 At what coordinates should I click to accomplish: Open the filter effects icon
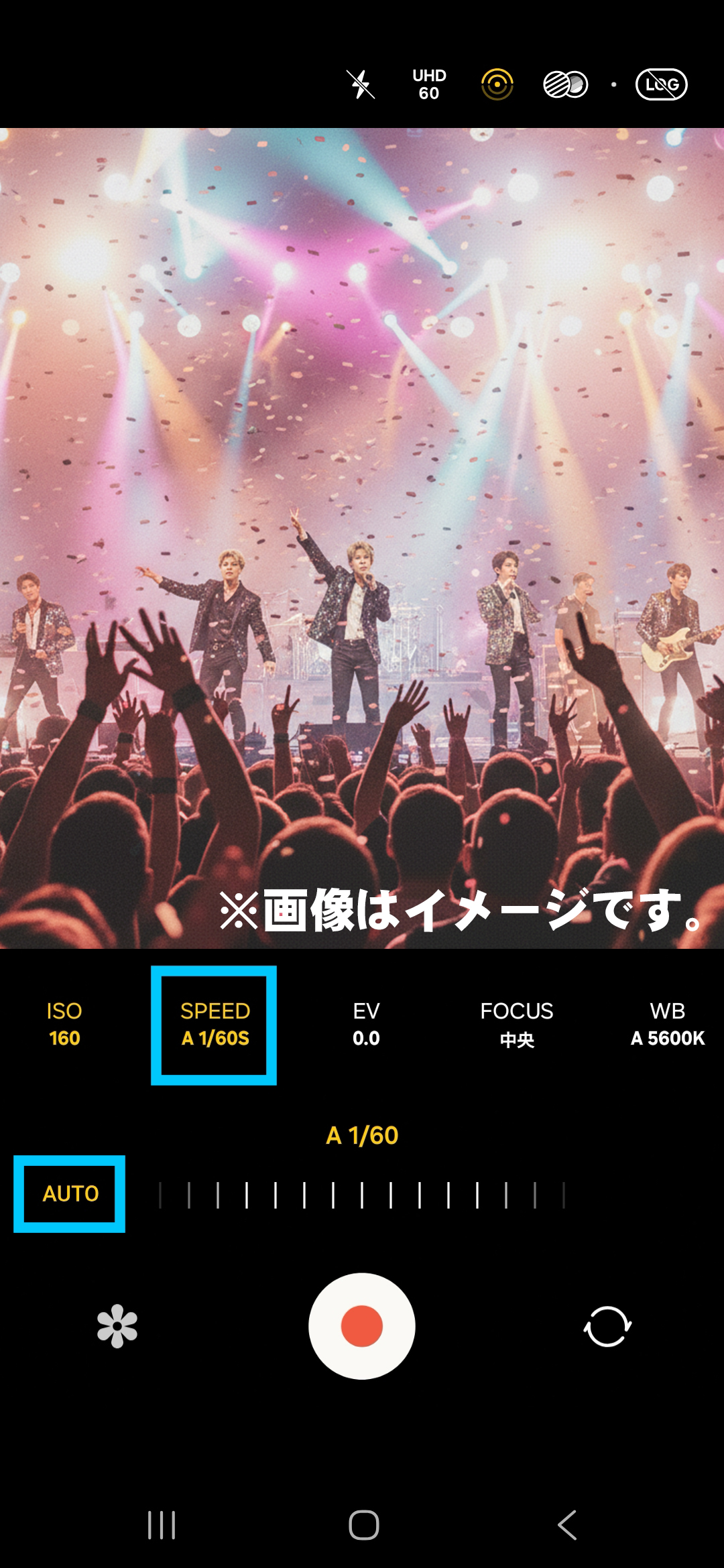tap(565, 84)
